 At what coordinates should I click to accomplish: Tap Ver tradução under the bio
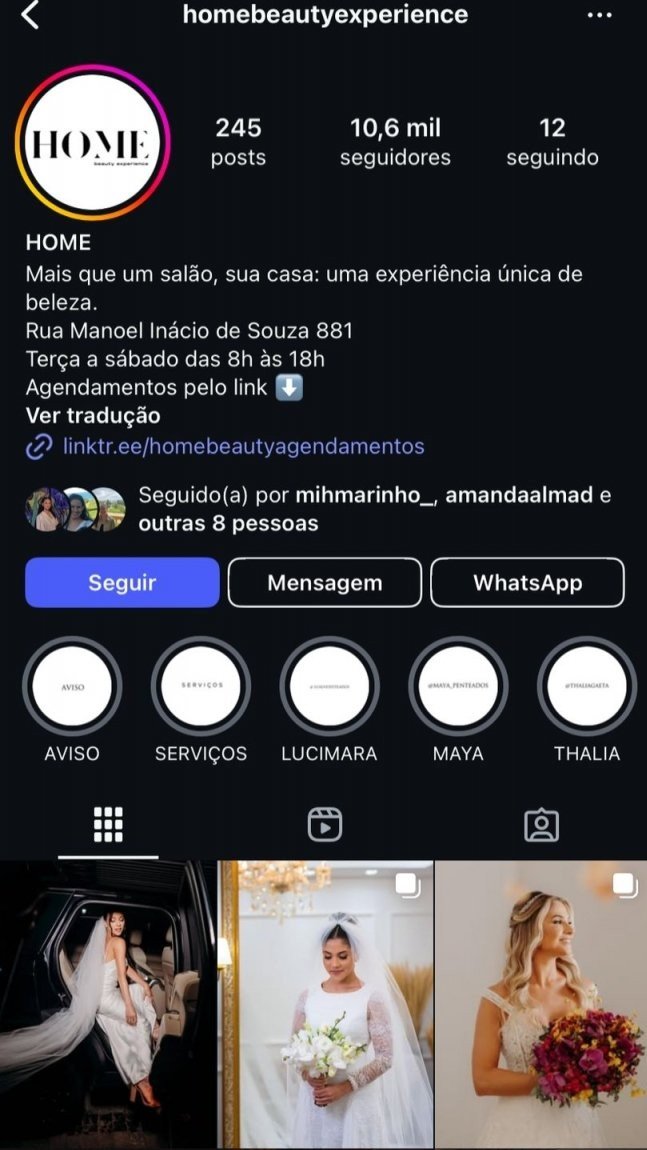tap(92, 416)
